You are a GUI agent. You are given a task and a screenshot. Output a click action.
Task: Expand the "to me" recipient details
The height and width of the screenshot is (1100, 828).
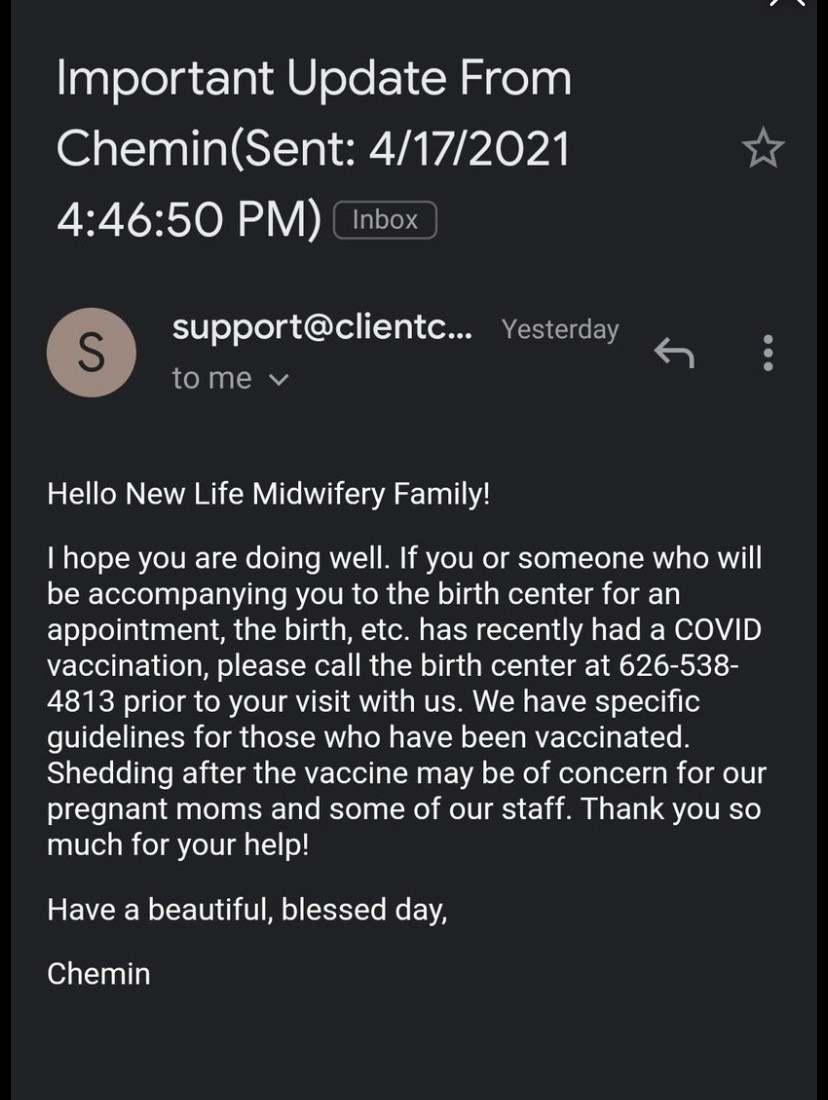pos(279,379)
